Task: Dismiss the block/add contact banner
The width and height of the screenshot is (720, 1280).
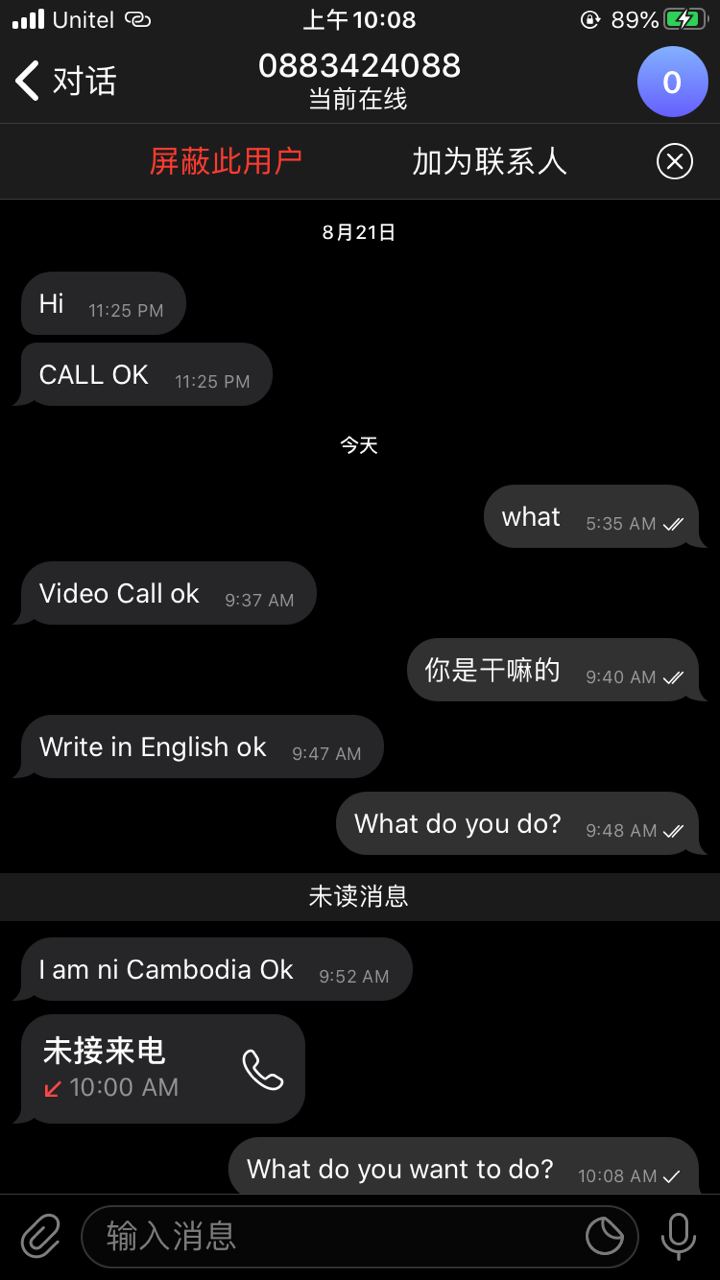Action: (674, 161)
